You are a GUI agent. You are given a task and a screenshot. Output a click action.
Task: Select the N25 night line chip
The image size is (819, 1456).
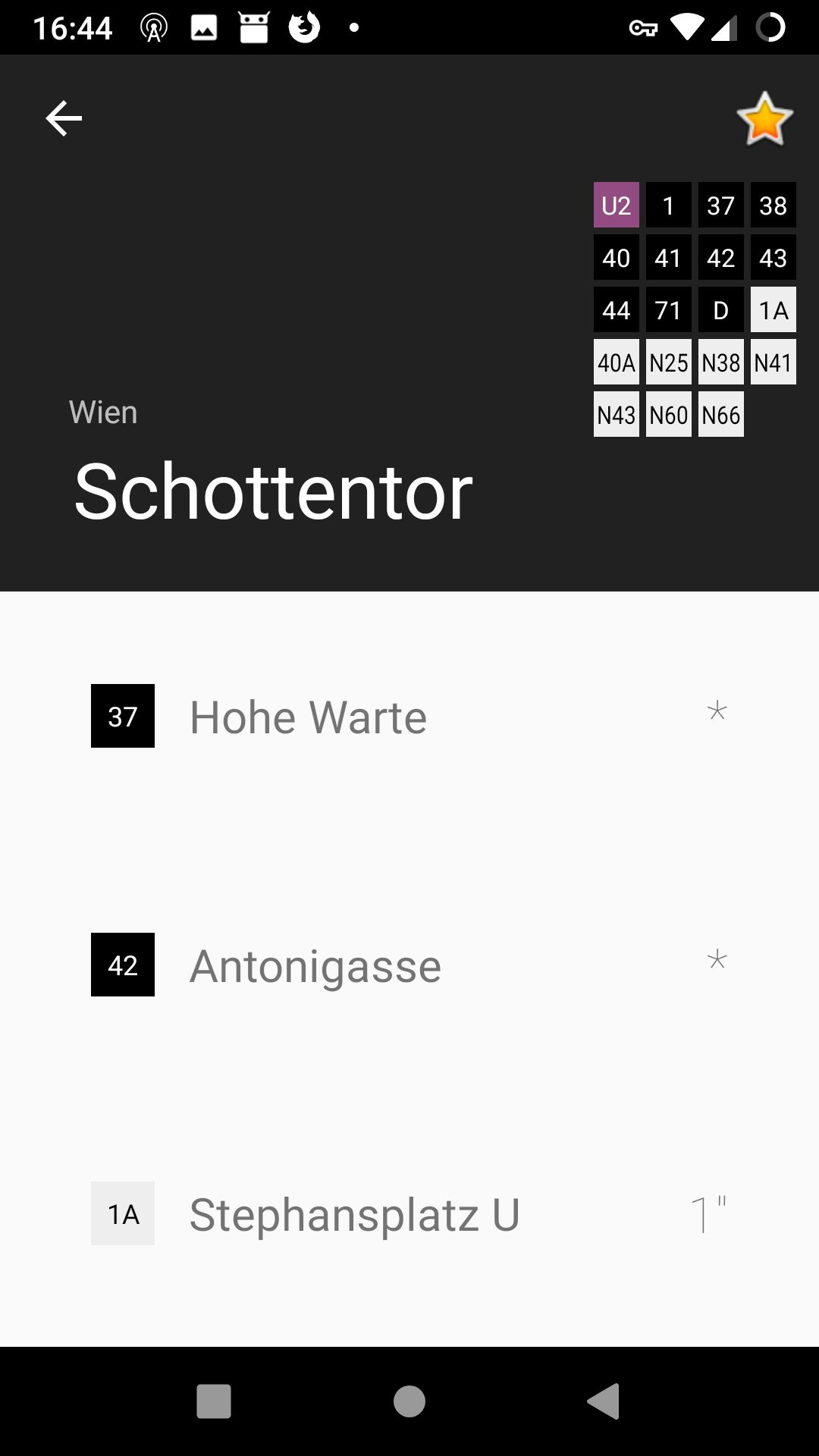pyautogui.click(x=668, y=362)
